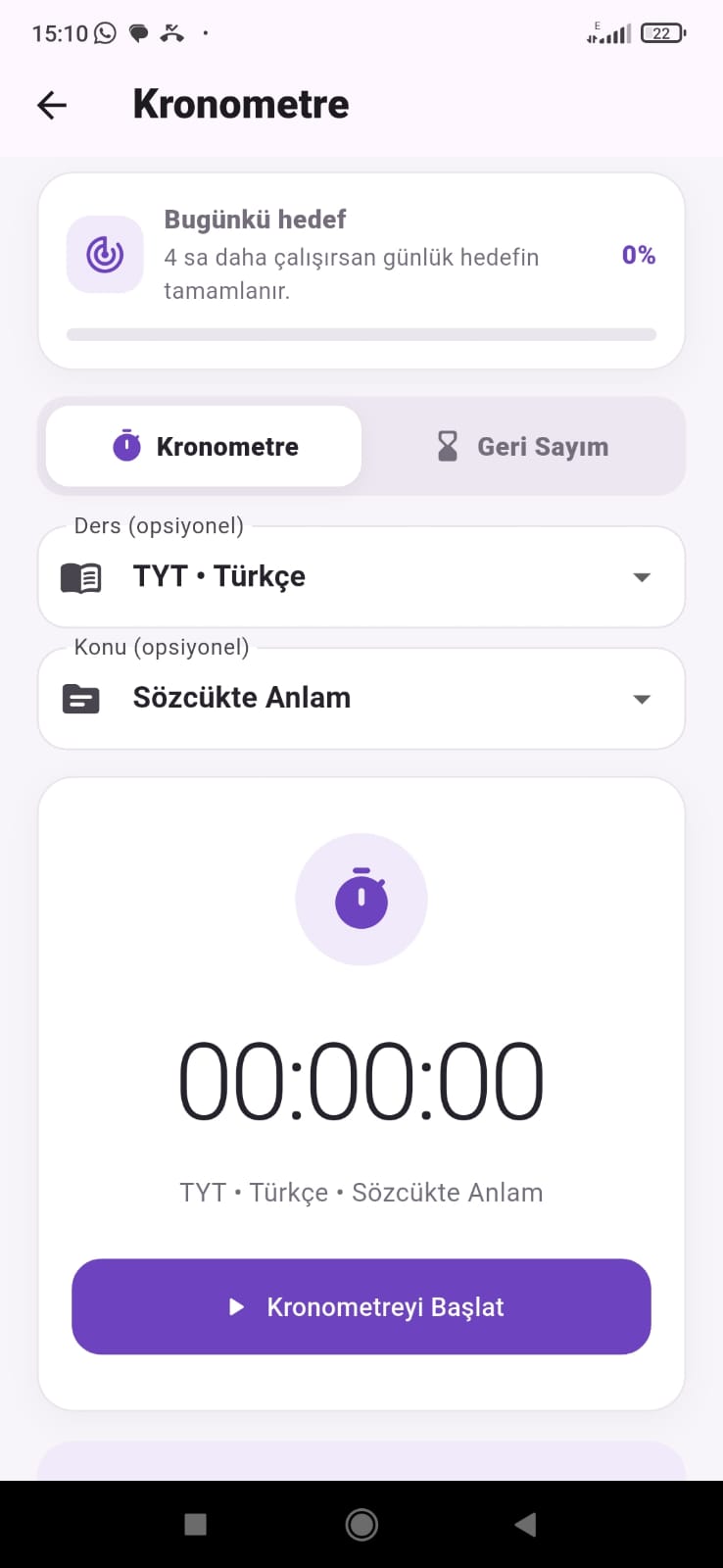The height and width of the screenshot is (1568, 723).
Task: Open the Ders dropdown showing TYT • Türkçe
Action: pyautogui.click(x=361, y=577)
